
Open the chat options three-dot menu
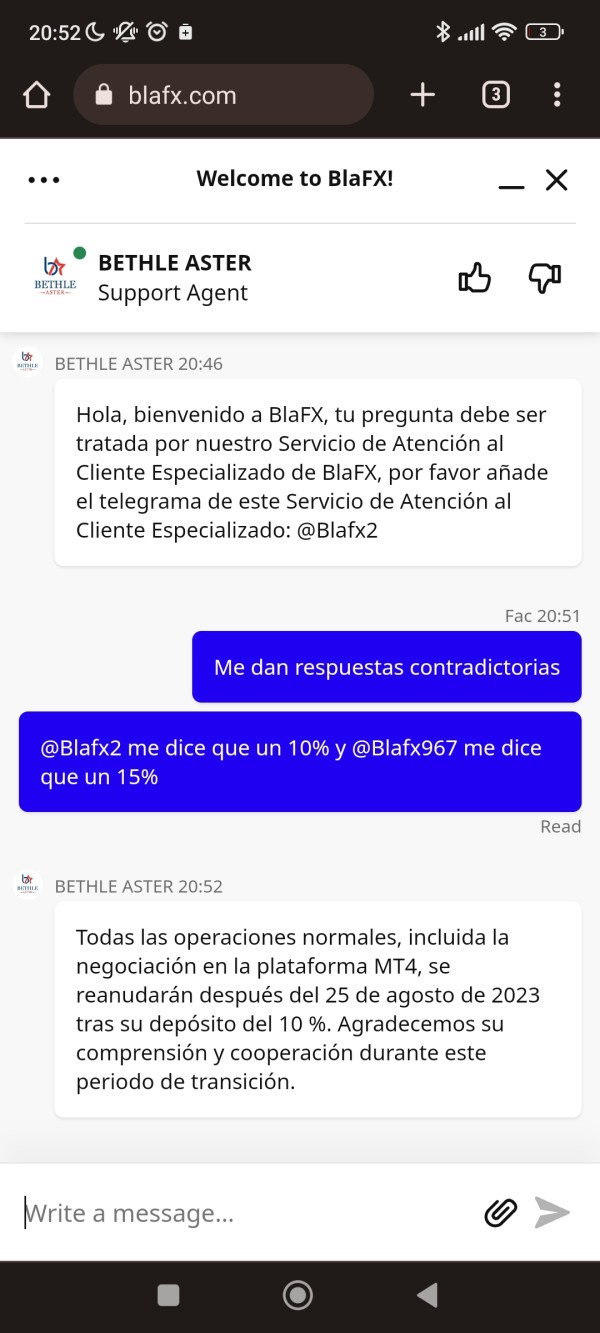click(44, 180)
